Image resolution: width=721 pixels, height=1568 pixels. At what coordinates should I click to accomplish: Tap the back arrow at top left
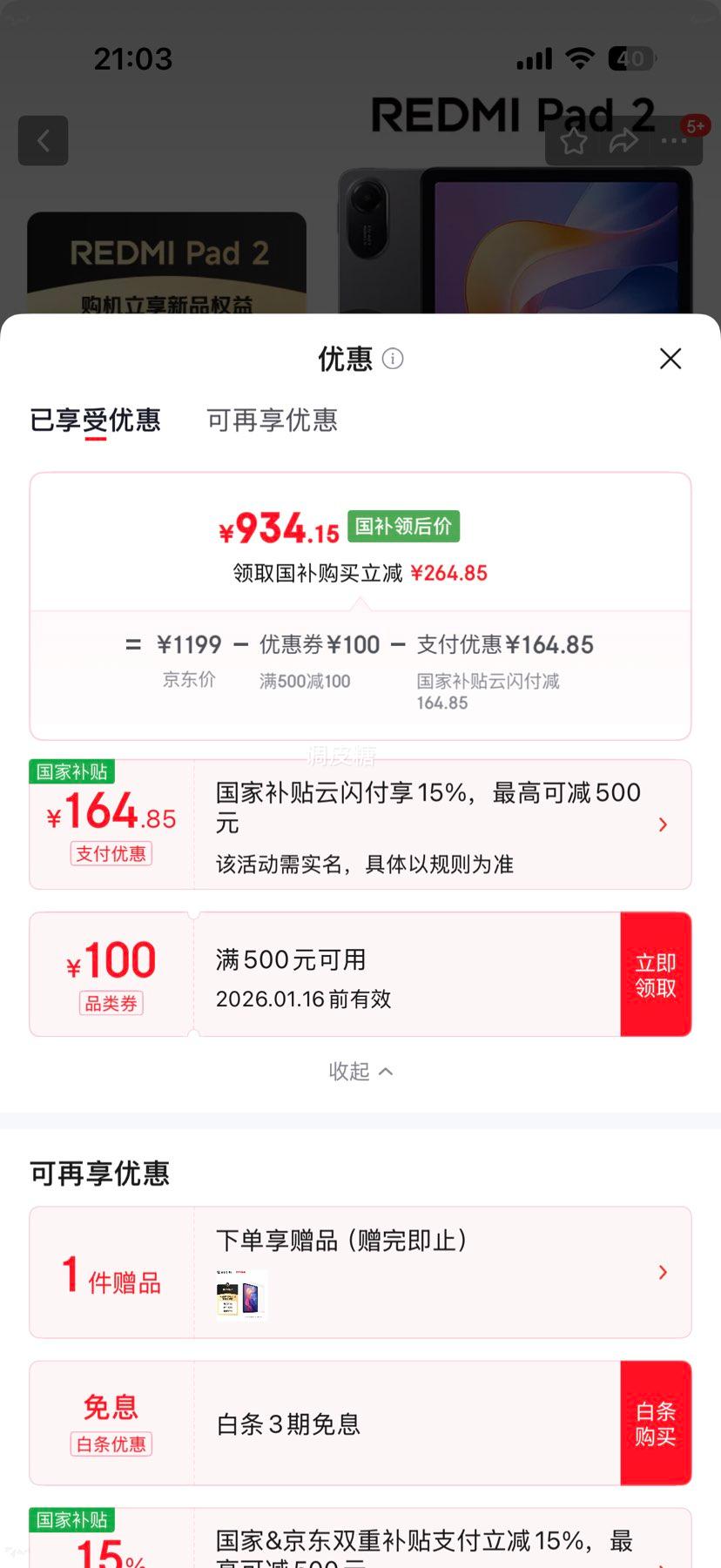coord(43,140)
